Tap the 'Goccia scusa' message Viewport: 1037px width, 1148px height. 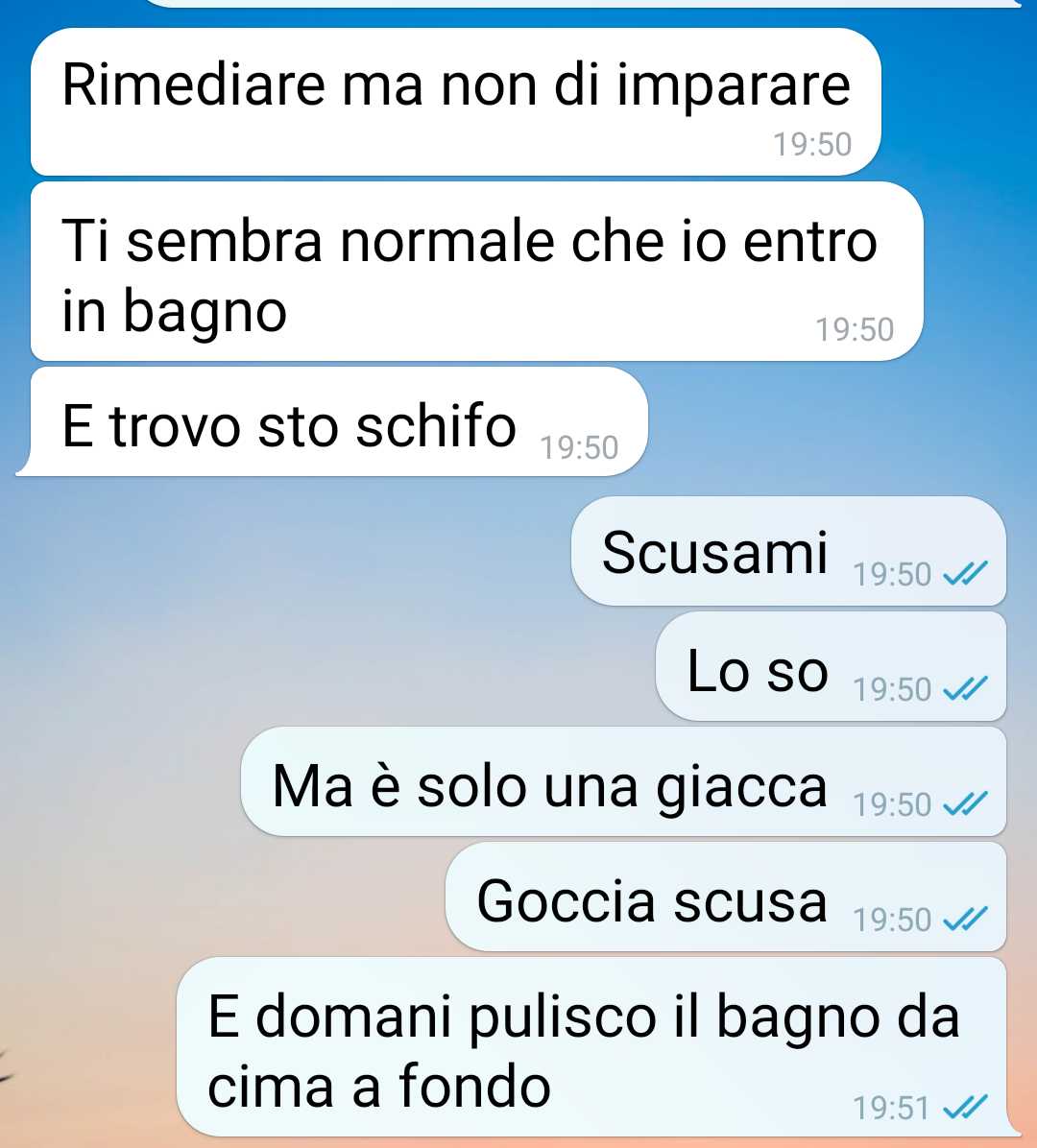coord(725,897)
